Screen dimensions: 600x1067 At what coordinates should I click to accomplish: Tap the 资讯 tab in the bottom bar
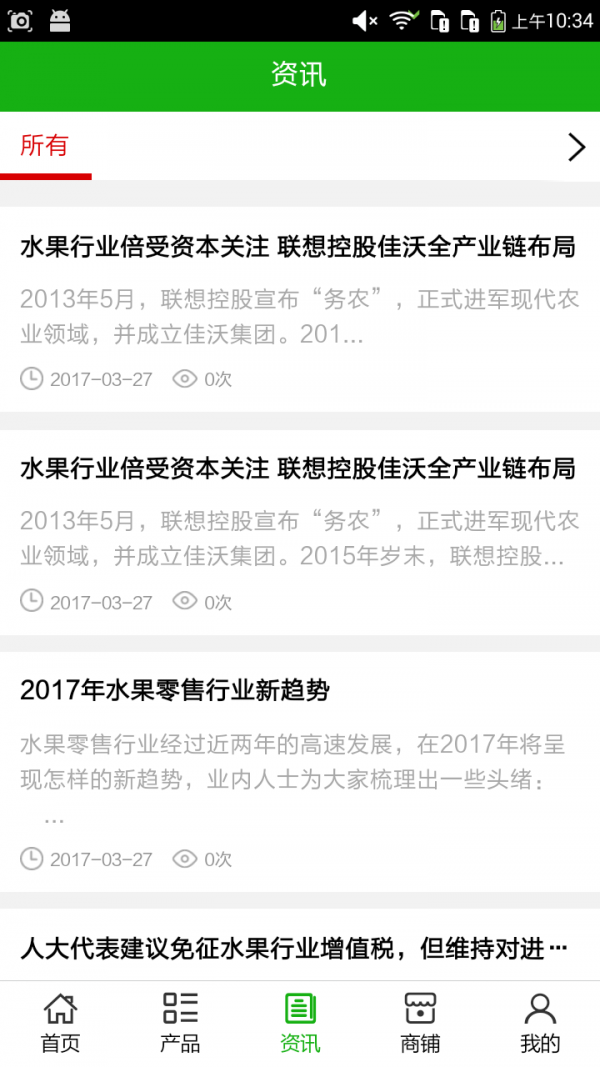tap(300, 1023)
